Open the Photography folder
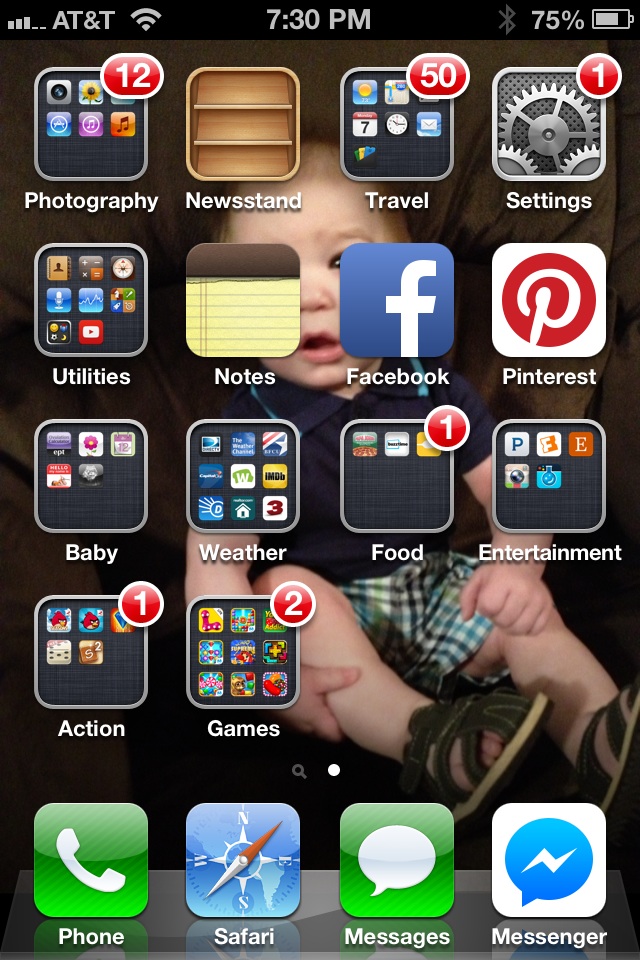The width and height of the screenshot is (640, 960). [91, 124]
